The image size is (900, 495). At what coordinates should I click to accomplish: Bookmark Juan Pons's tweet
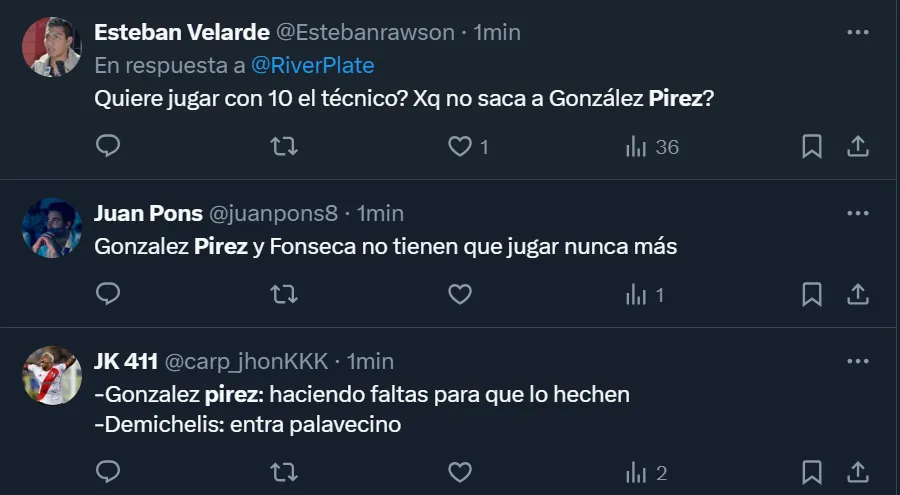812,294
